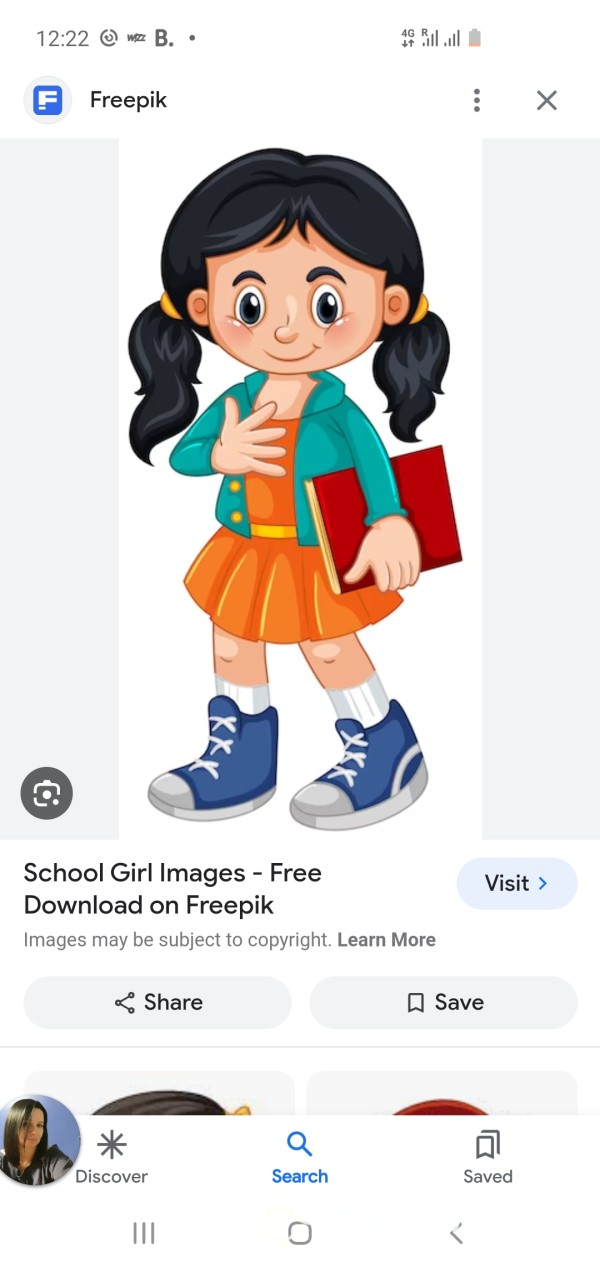Open the three-dot overflow menu

[x=477, y=100]
